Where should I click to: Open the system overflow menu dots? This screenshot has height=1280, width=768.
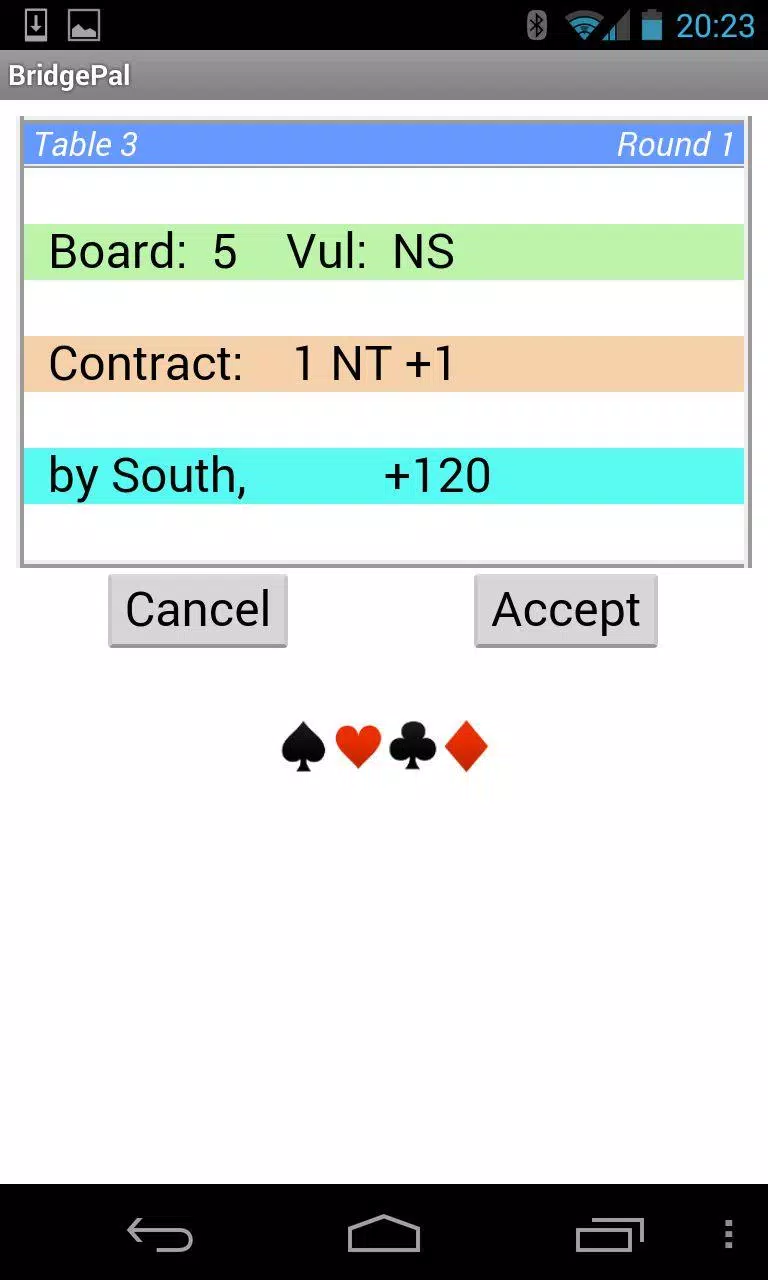tap(728, 1235)
